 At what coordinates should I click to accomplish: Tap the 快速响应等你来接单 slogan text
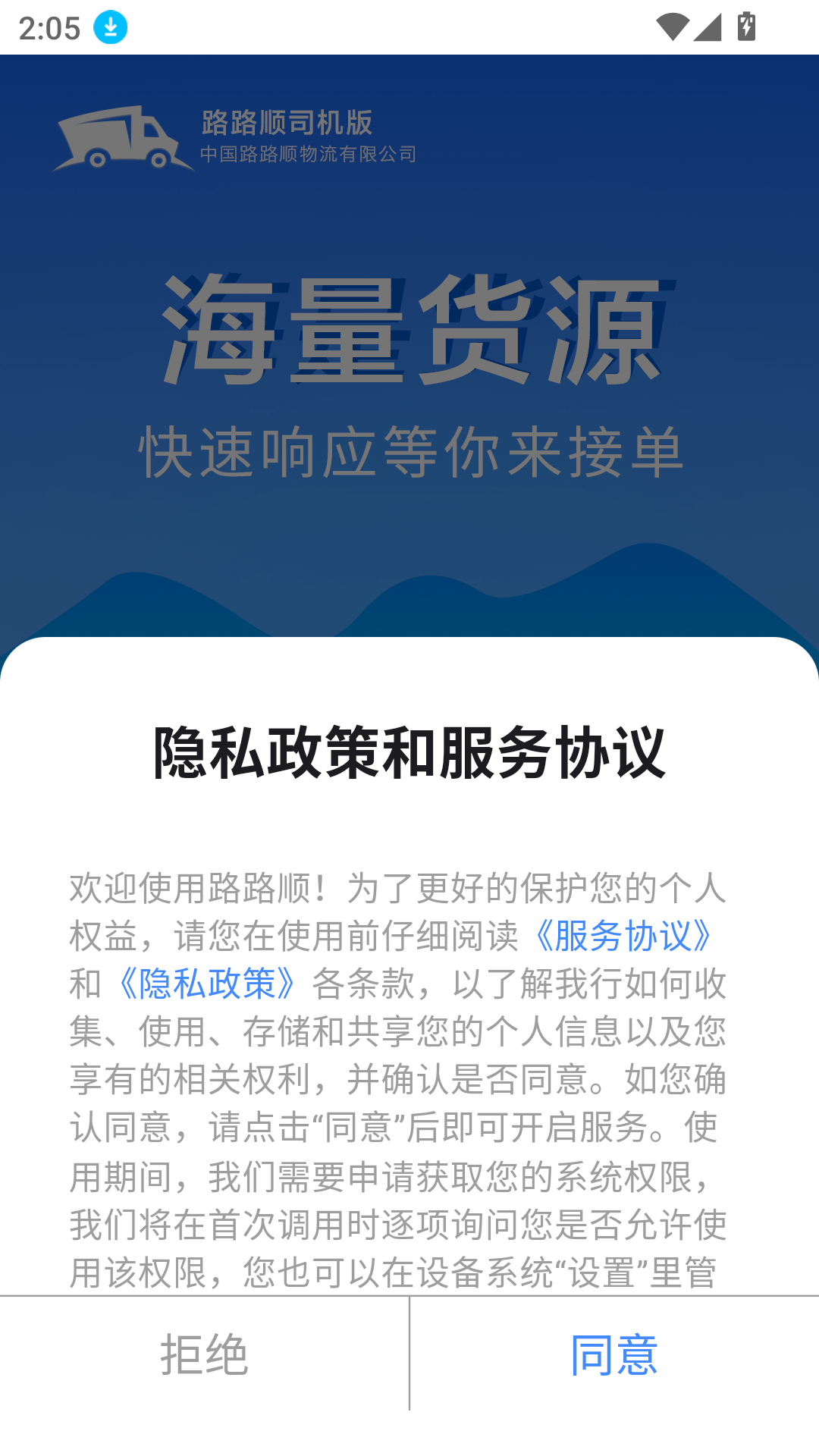[x=409, y=449]
